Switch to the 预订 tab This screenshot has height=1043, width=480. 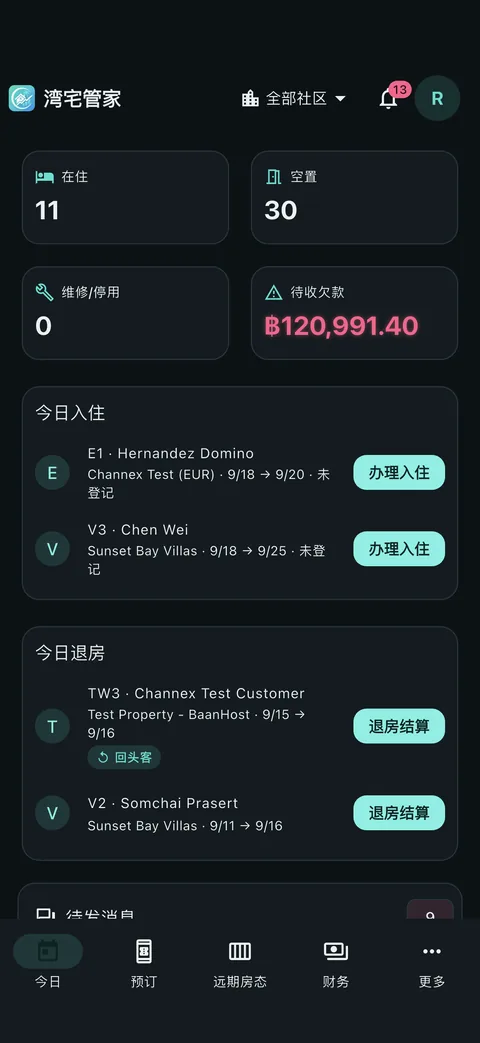coord(144,962)
